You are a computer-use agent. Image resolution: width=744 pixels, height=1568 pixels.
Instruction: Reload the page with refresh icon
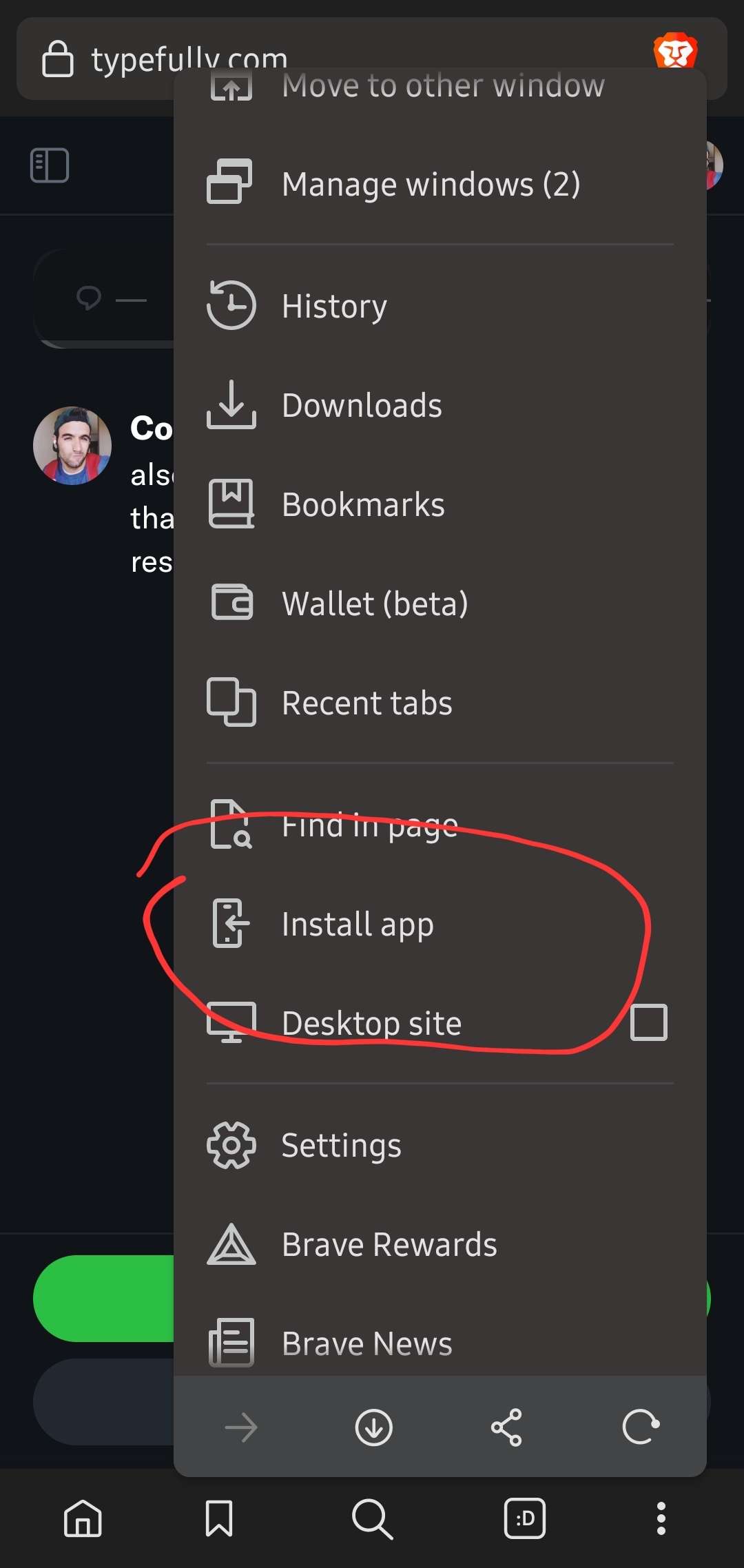pos(640,1427)
